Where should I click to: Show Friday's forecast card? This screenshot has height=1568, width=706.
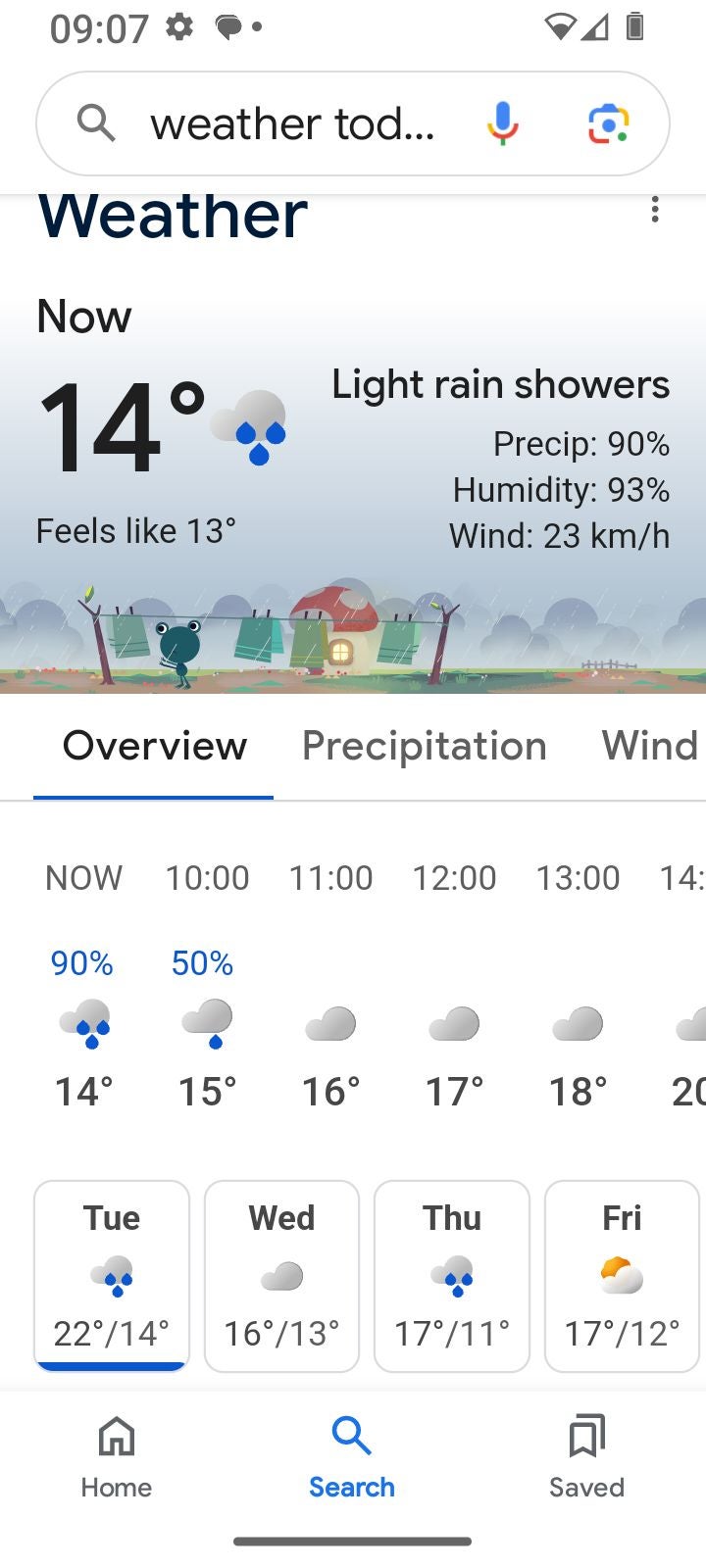tap(622, 1275)
